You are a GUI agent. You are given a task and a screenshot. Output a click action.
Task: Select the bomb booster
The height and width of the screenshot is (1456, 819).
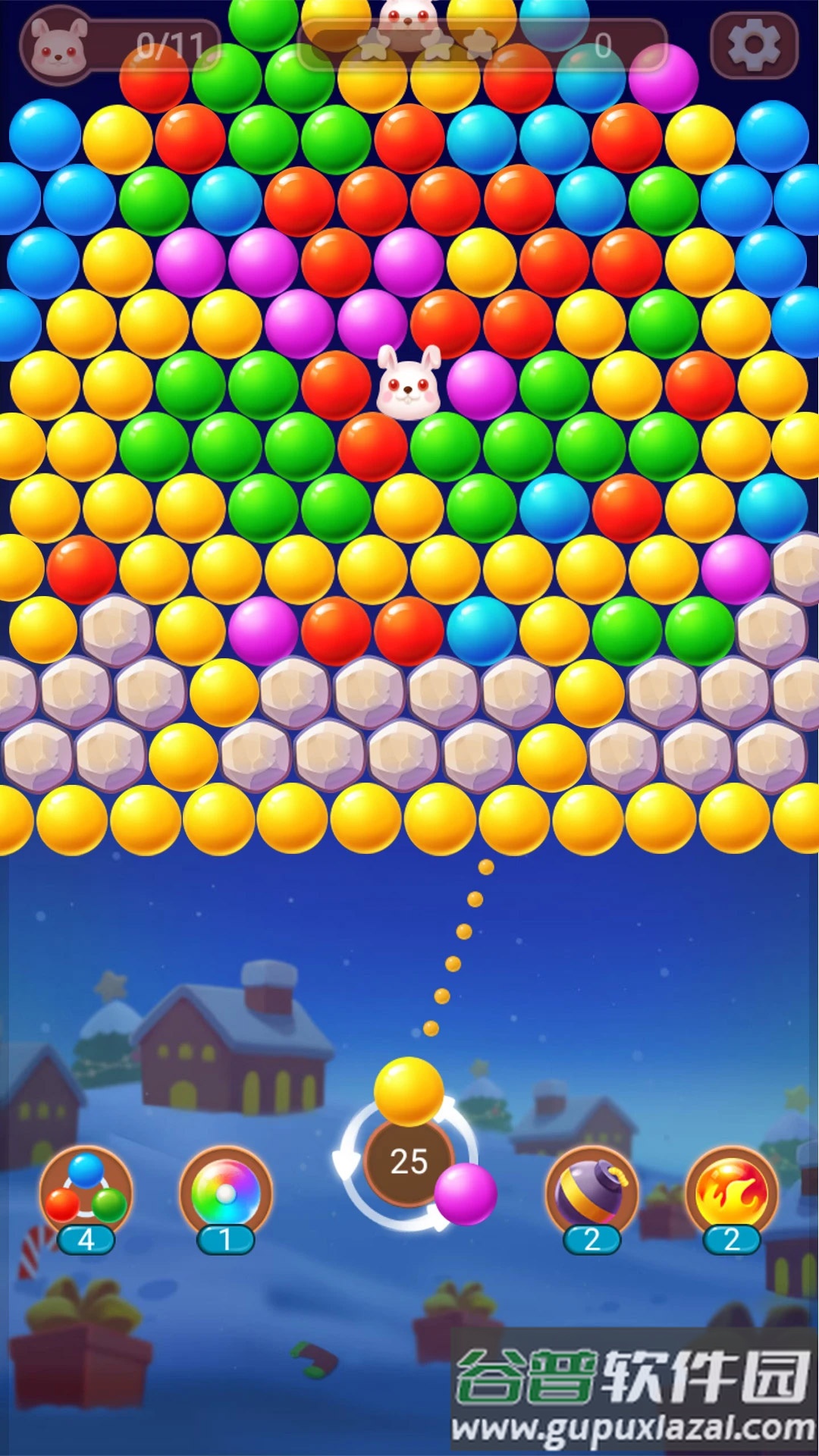click(x=591, y=1194)
